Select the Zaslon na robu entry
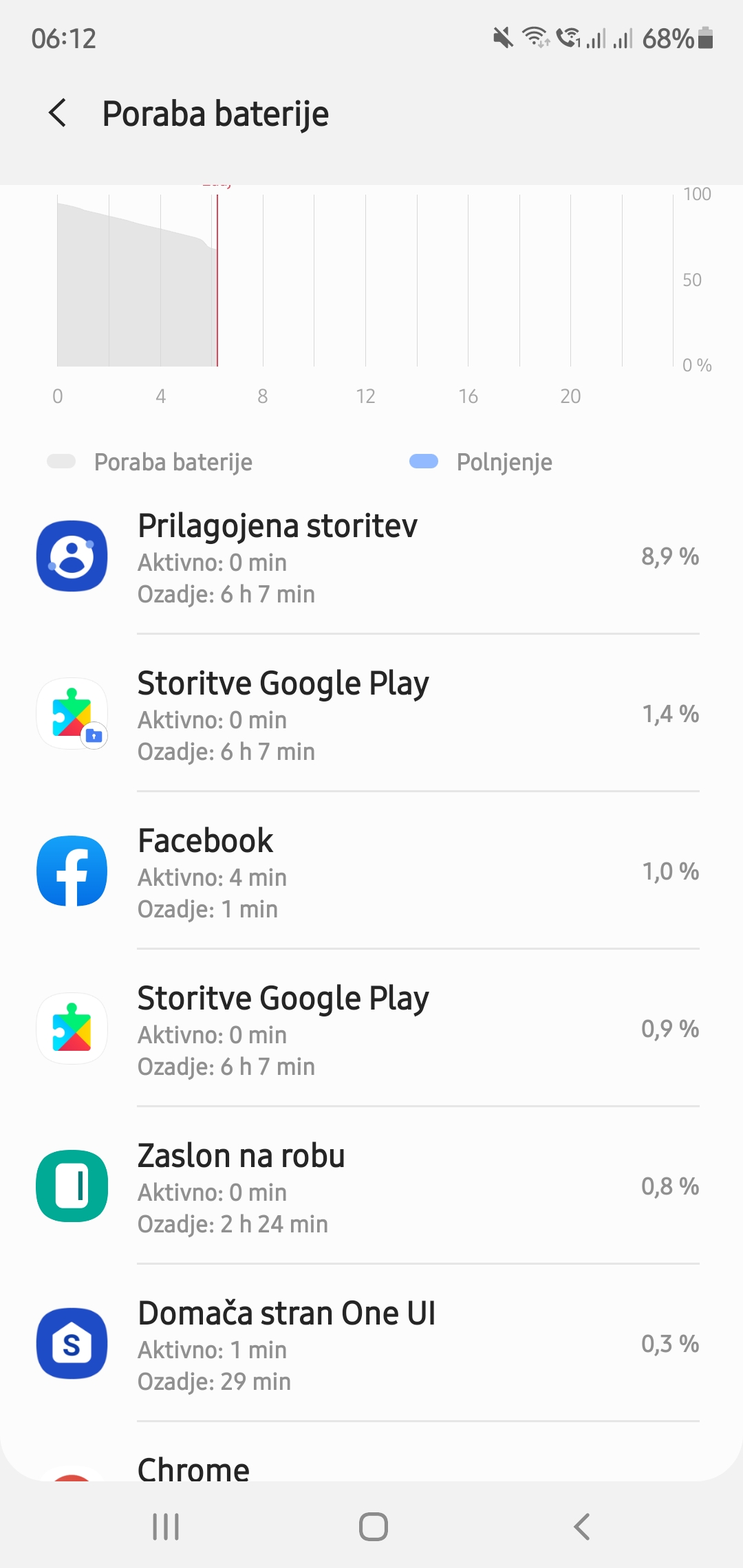Viewport: 743px width, 1568px height. pos(371,1186)
